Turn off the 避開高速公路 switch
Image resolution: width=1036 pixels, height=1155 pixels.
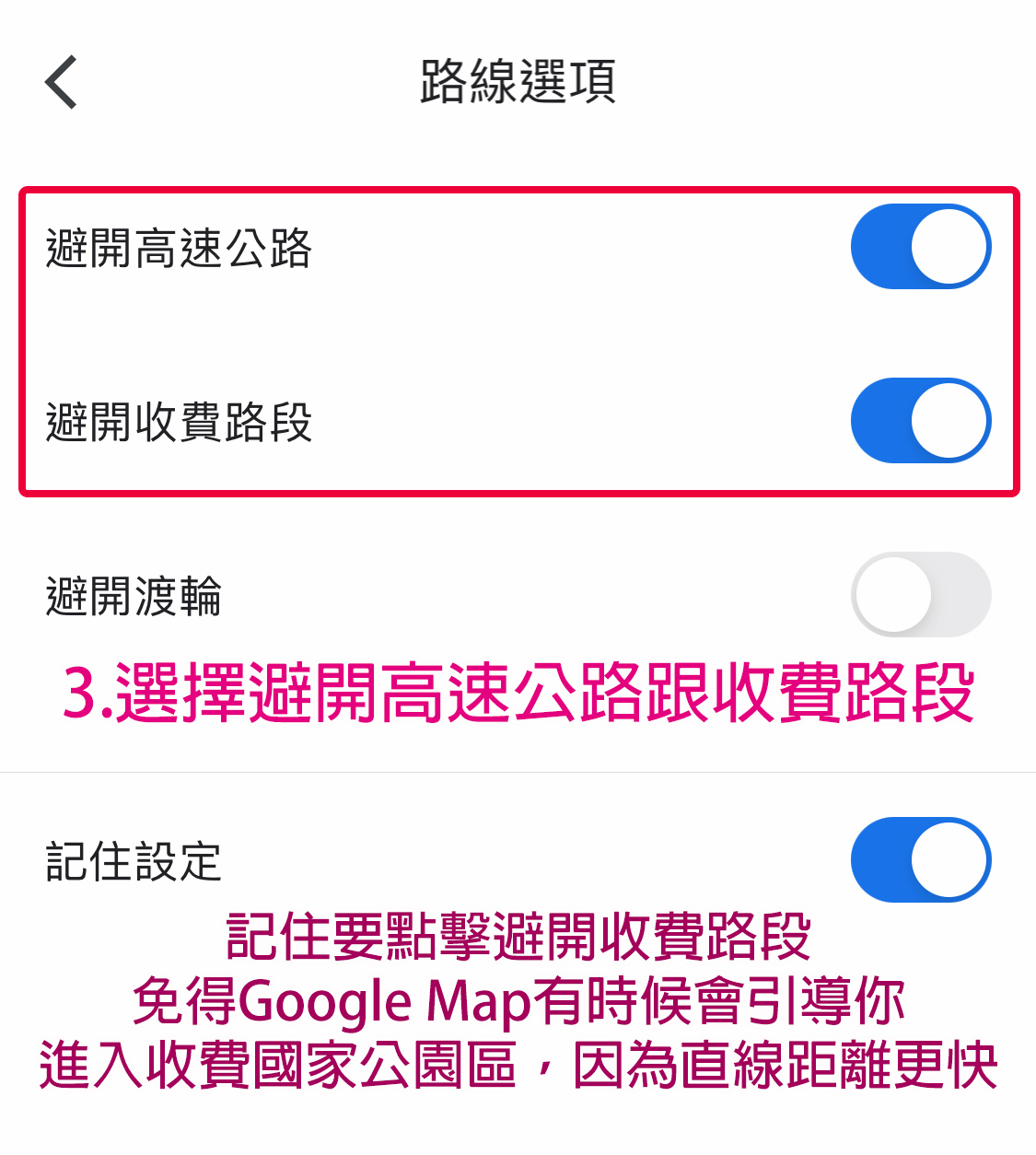coord(920,247)
